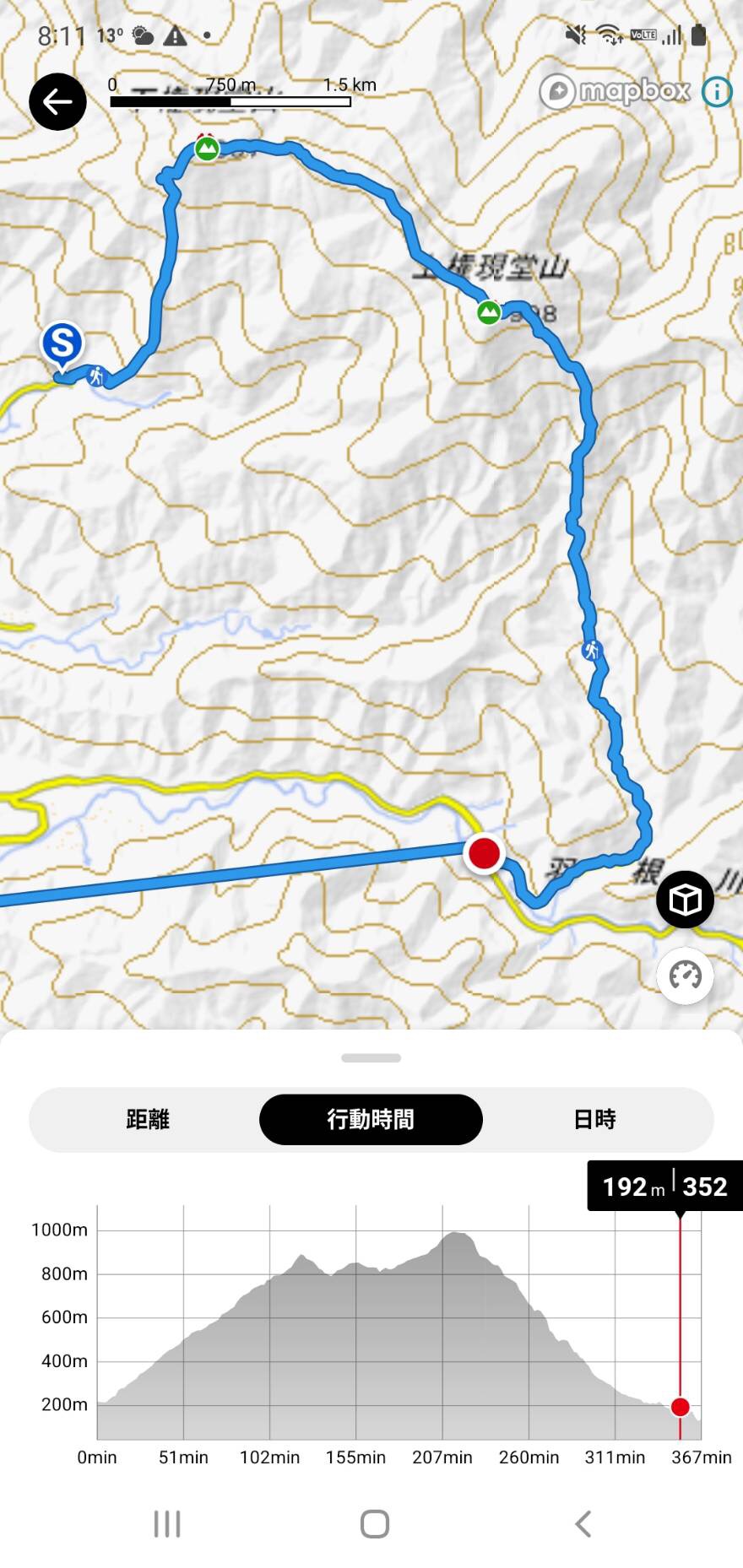
Task: Open the speedometer playback button
Action: (685, 976)
